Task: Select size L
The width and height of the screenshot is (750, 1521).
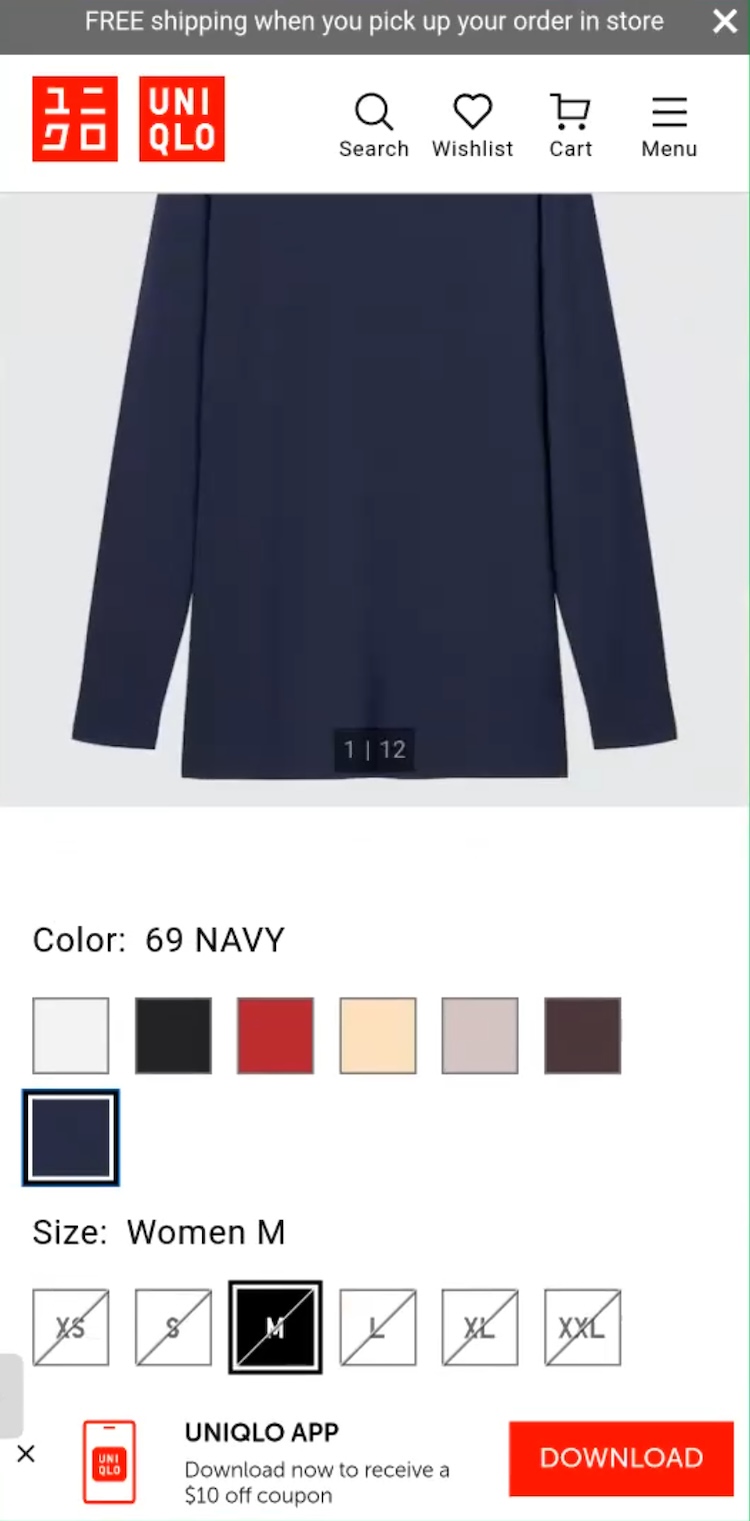Action: pyautogui.click(x=378, y=1327)
